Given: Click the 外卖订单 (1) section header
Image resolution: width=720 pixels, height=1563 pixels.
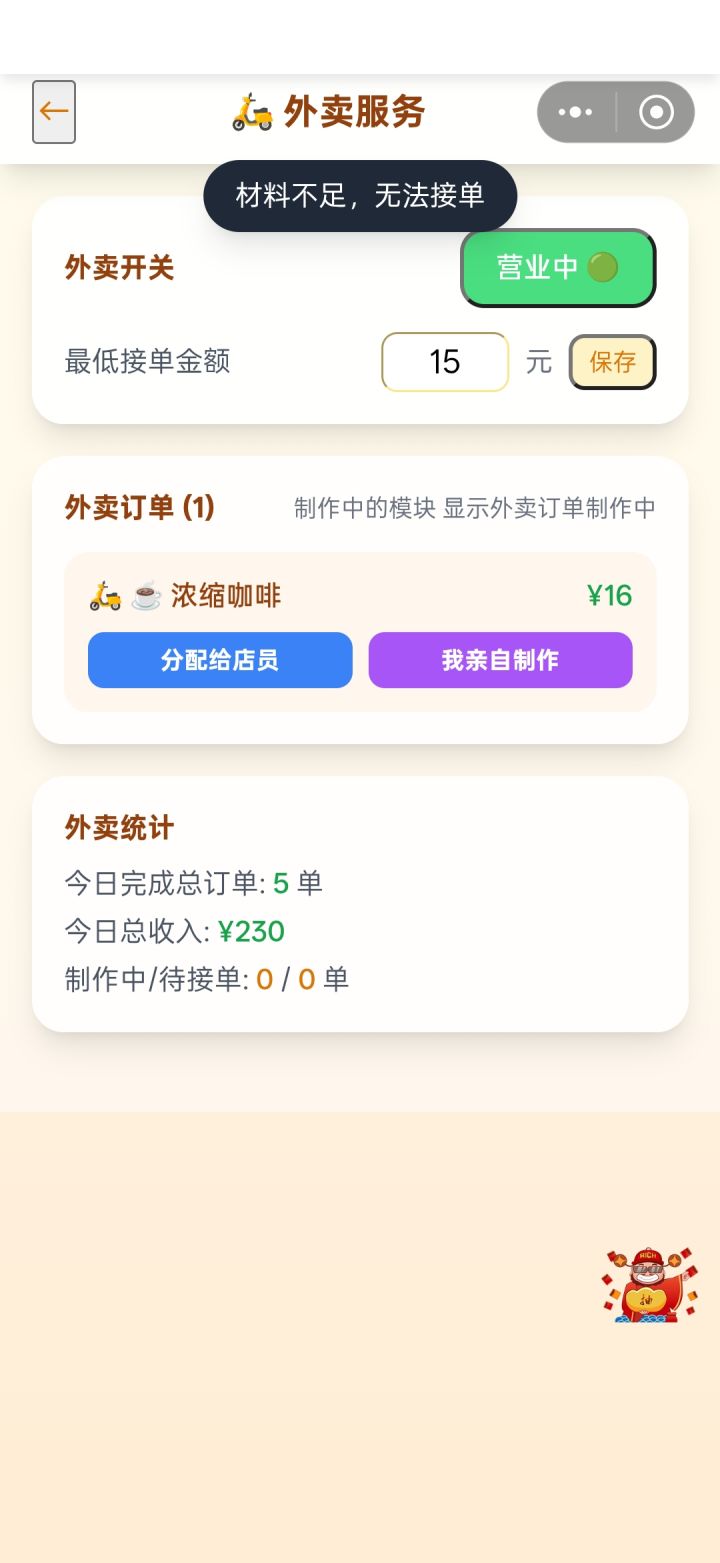Looking at the screenshot, I should 137,507.
